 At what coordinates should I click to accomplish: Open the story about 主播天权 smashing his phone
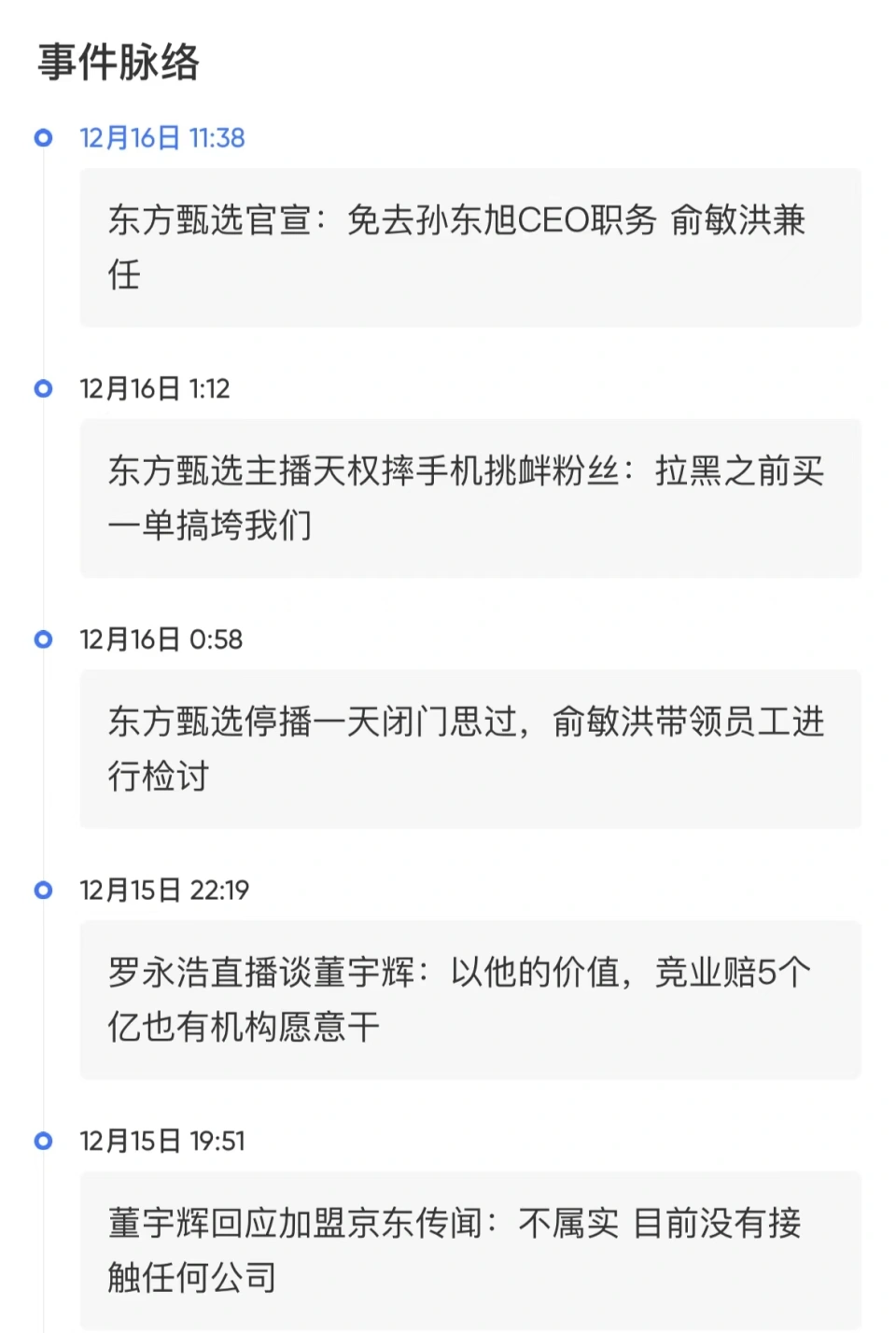pyautogui.click(x=469, y=498)
